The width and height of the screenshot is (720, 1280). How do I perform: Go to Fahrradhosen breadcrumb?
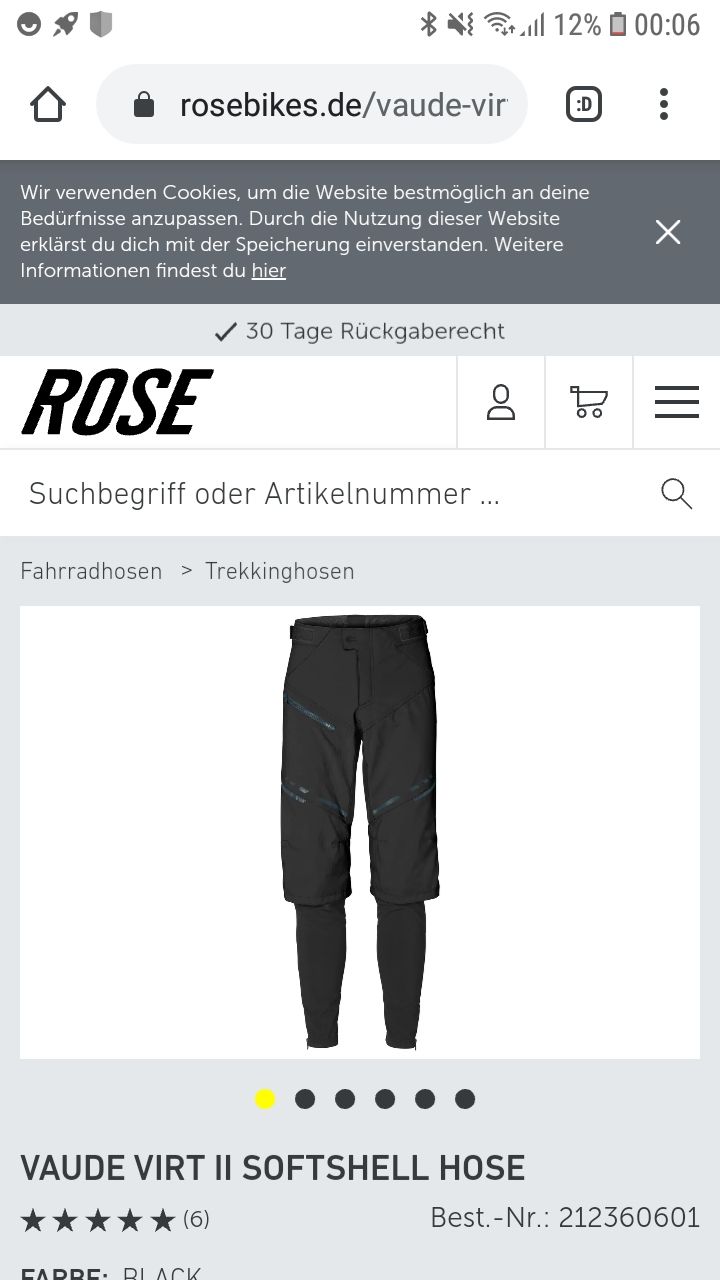[x=91, y=571]
